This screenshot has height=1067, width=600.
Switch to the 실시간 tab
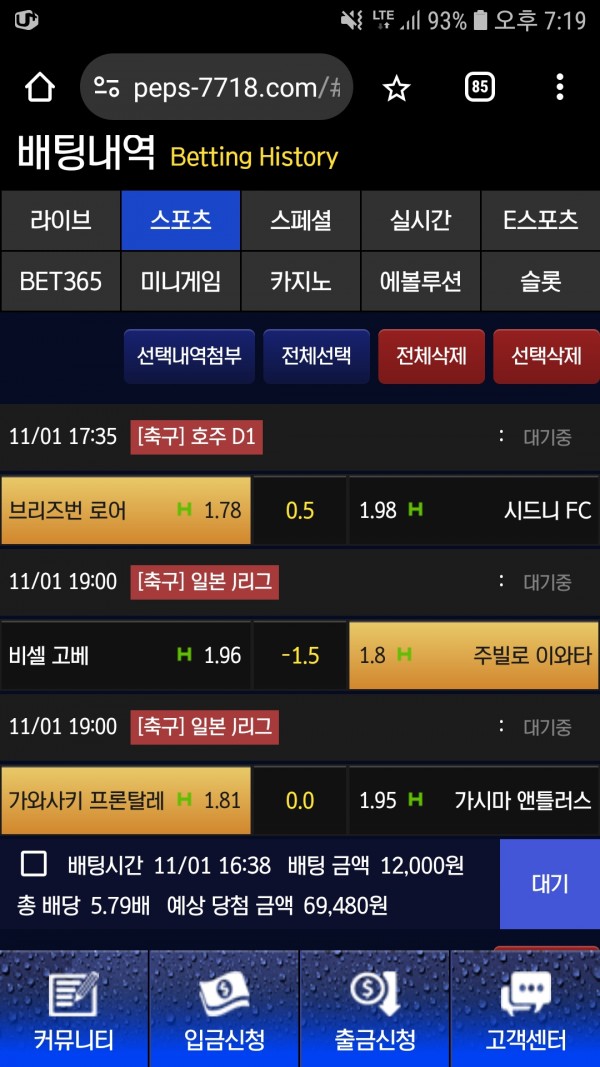click(x=420, y=220)
